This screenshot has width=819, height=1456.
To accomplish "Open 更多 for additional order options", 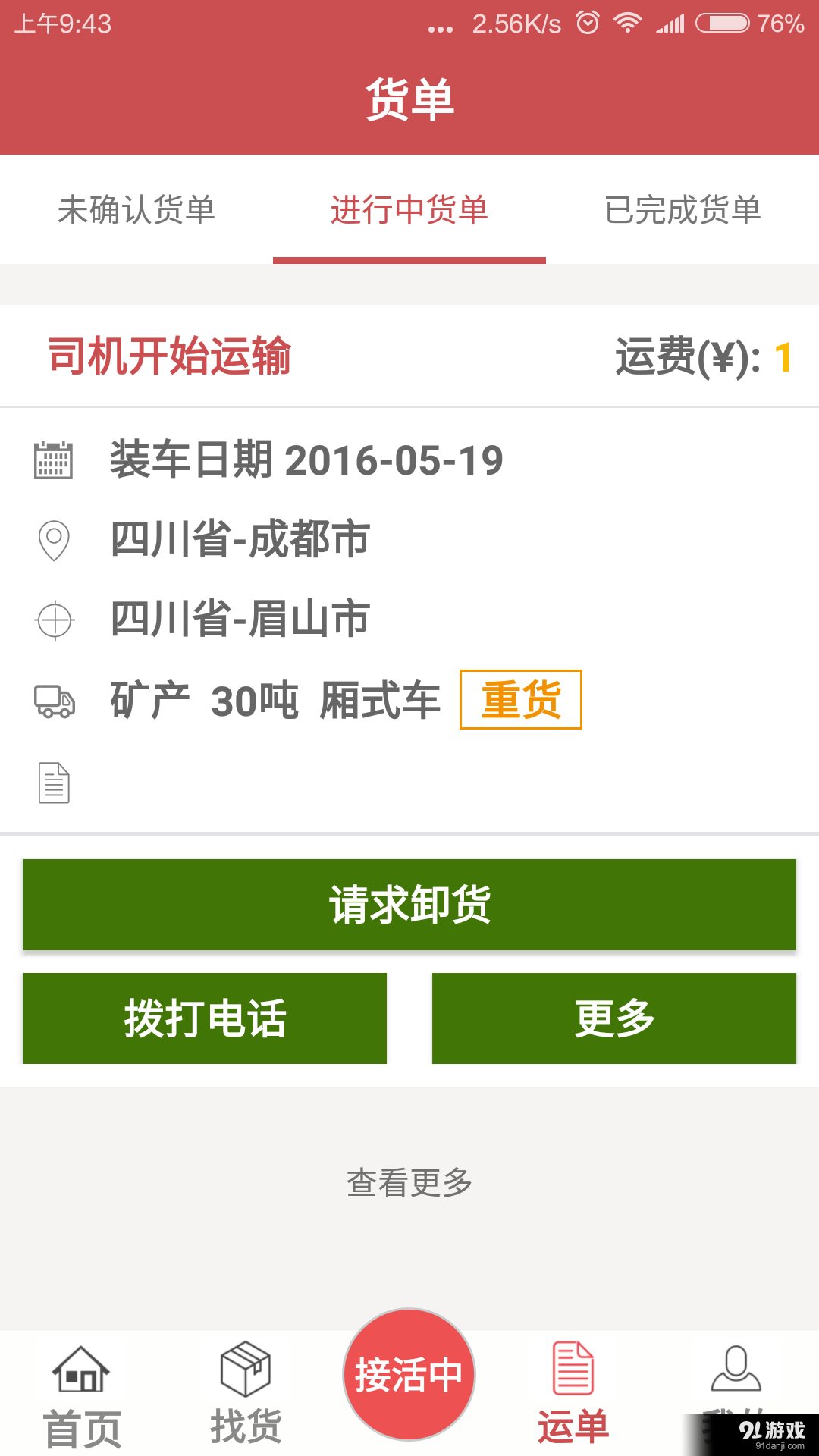I will click(614, 1018).
